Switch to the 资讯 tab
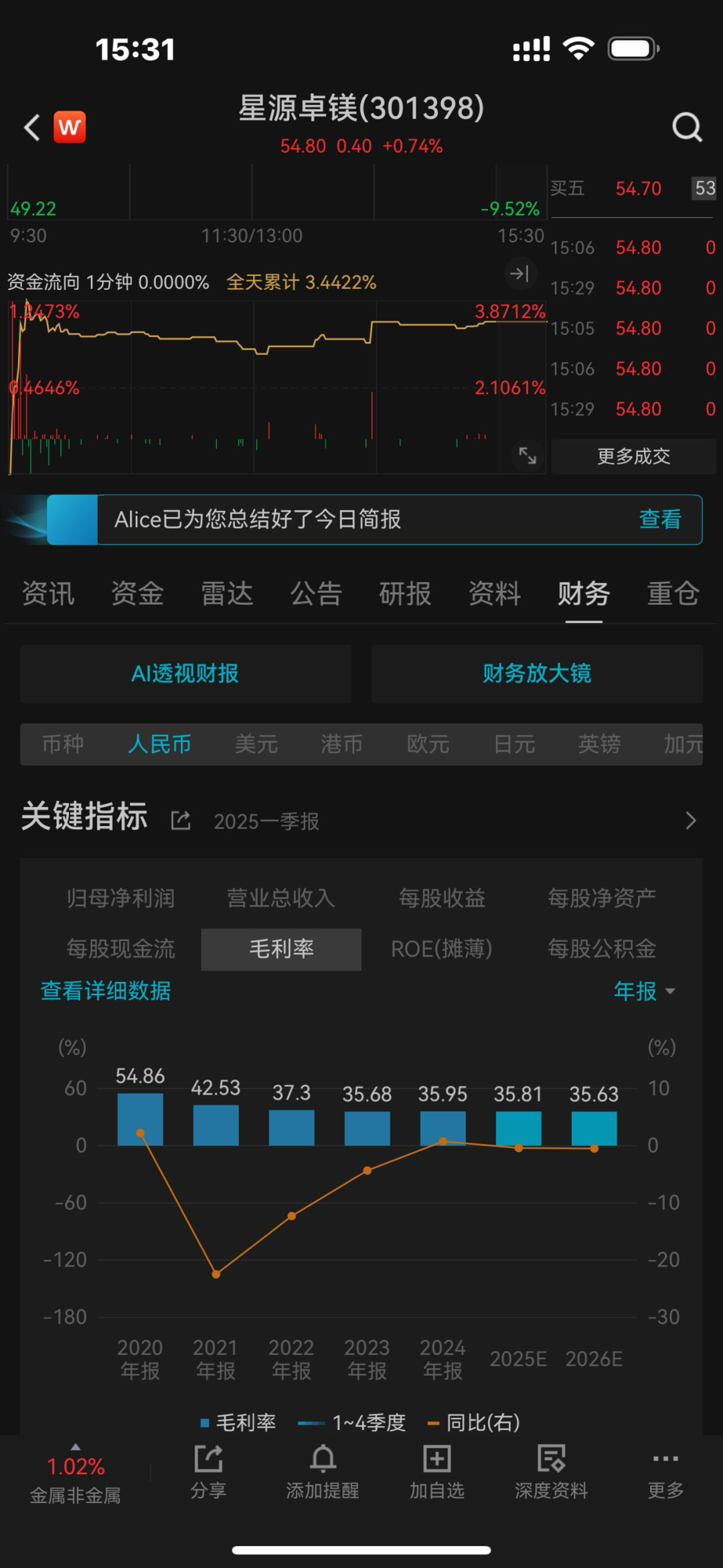 tap(48, 593)
